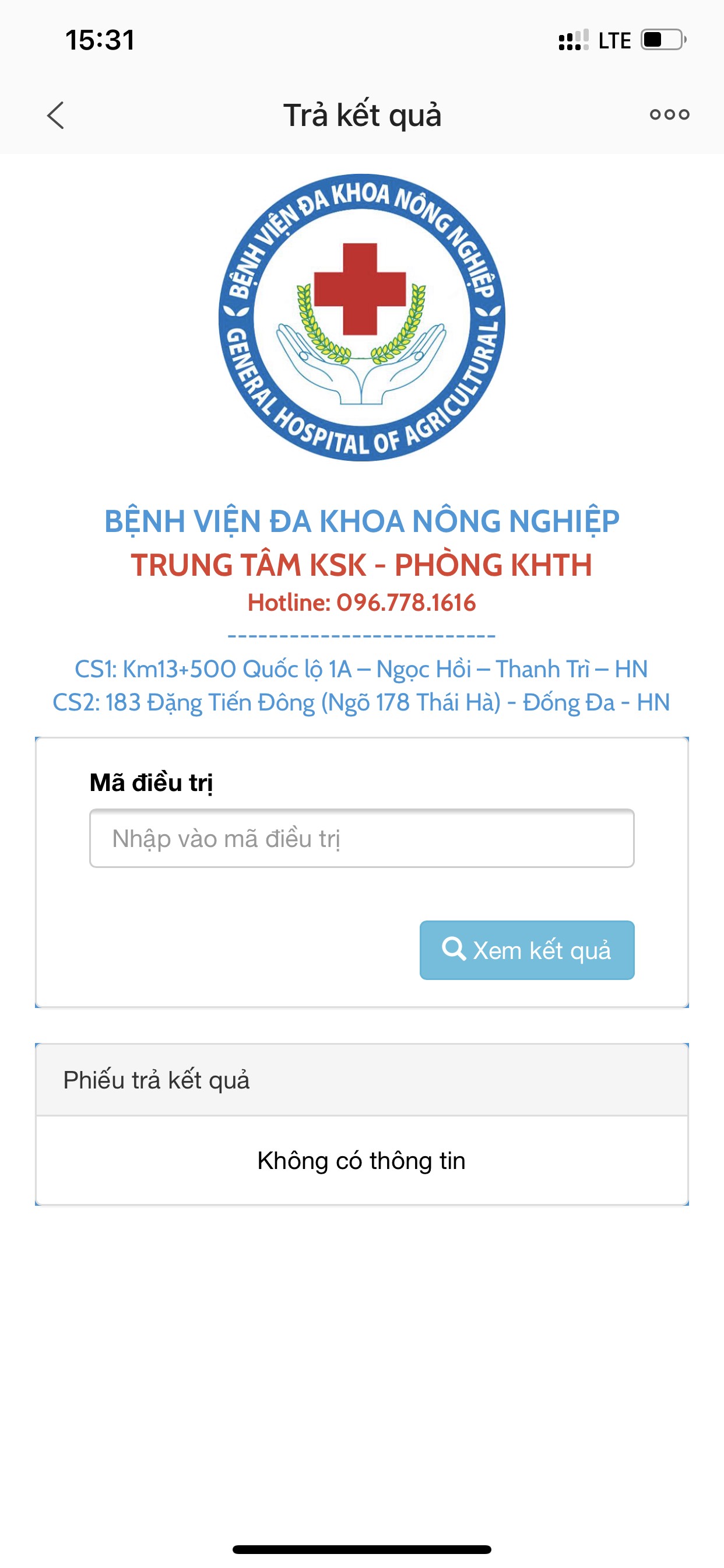
Task: Tap the Xem kết quả button
Action: tap(527, 950)
